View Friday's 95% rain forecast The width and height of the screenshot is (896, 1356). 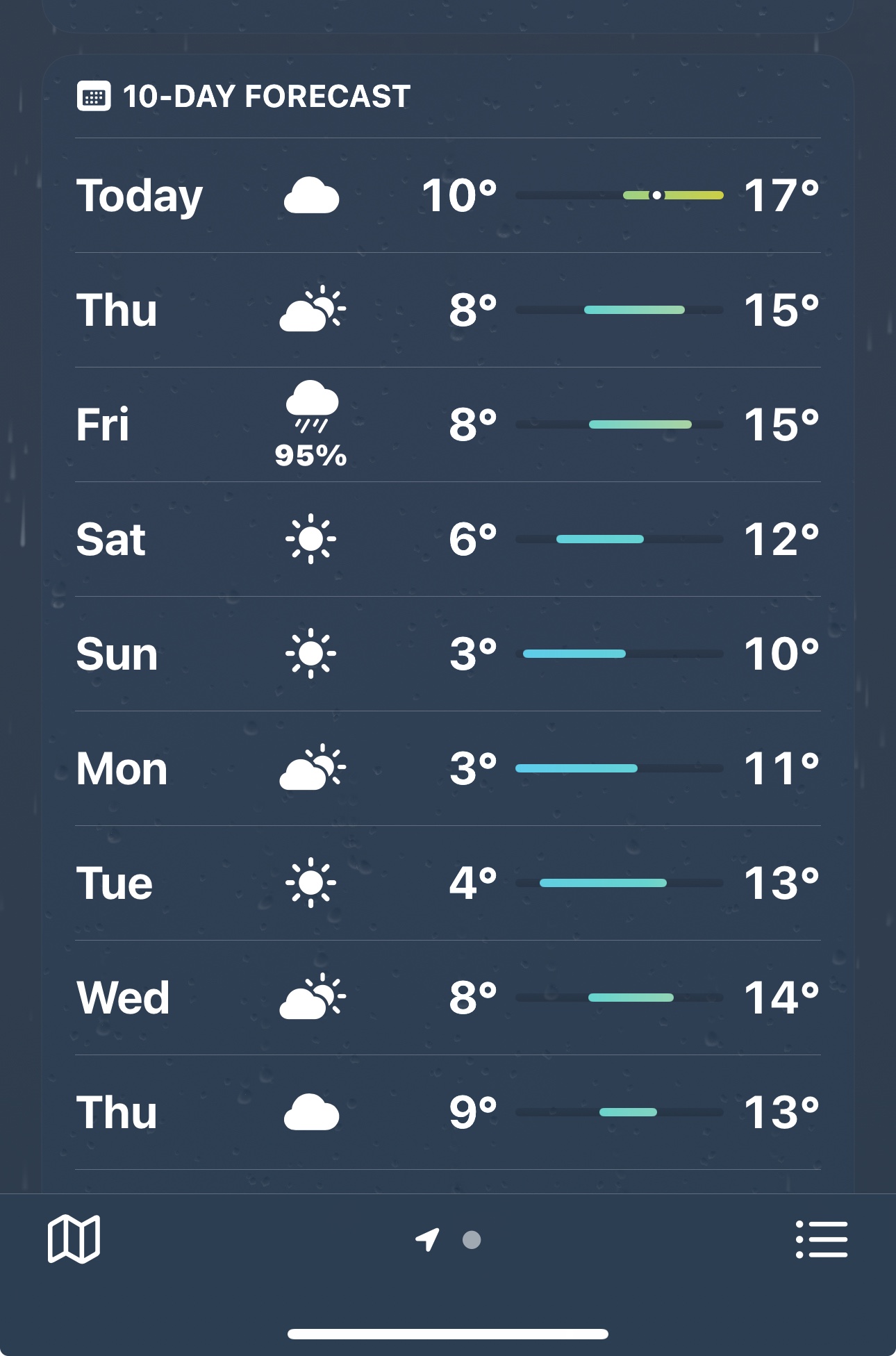point(448,424)
